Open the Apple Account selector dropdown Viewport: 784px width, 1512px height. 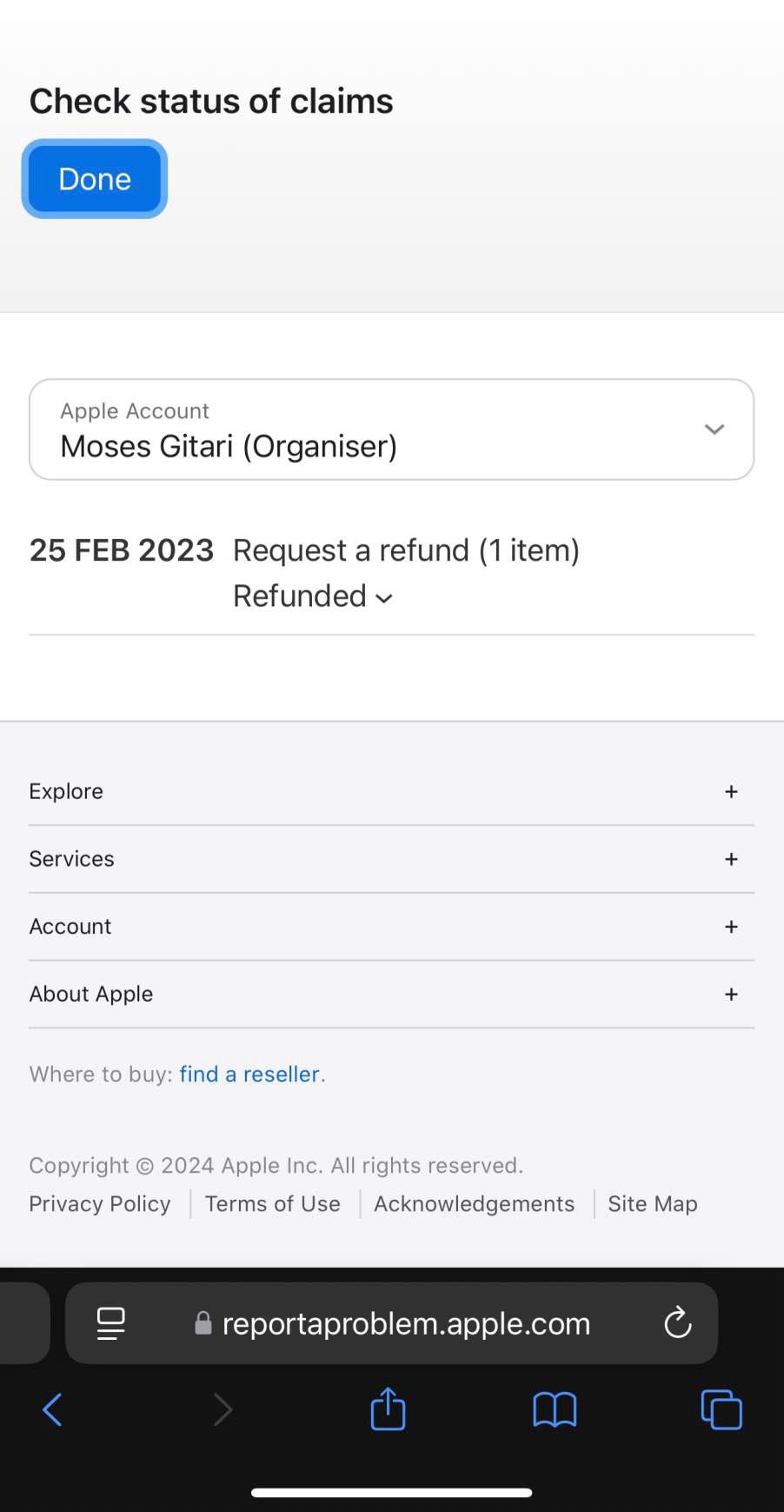(x=714, y=429)
